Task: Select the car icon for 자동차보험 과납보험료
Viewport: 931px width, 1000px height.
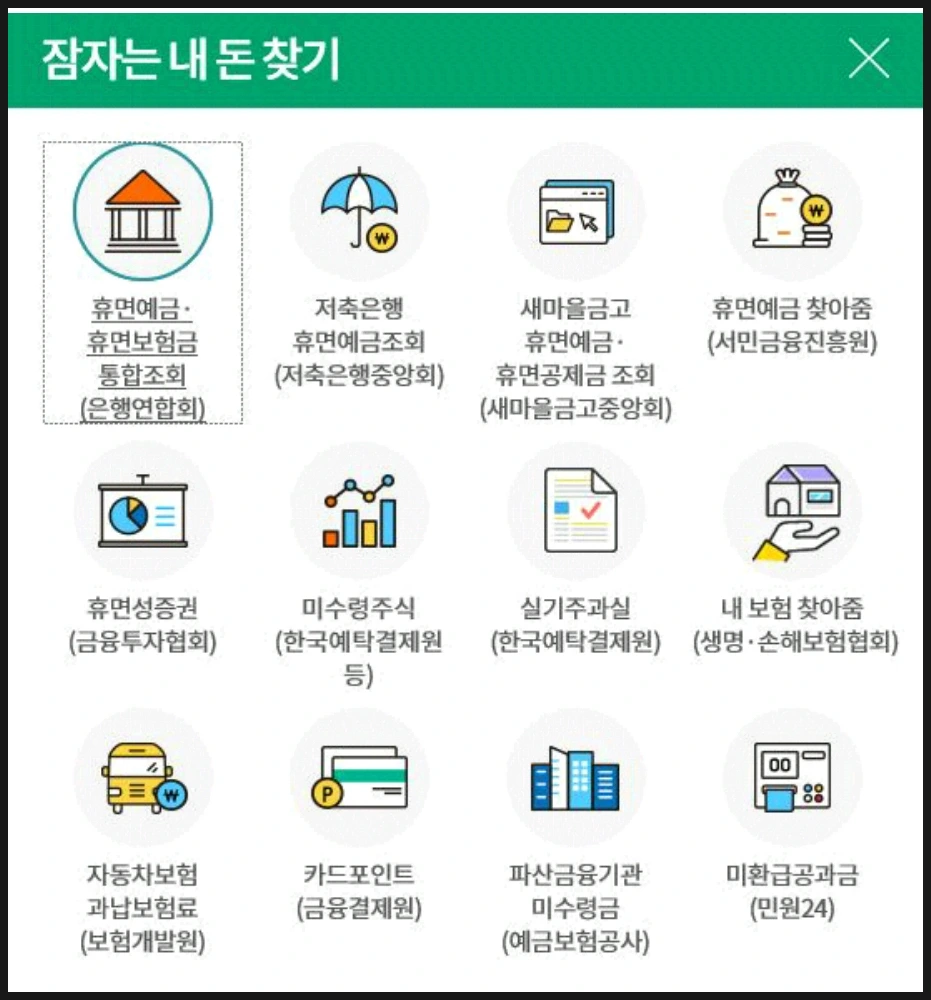Action: (141, 775)
